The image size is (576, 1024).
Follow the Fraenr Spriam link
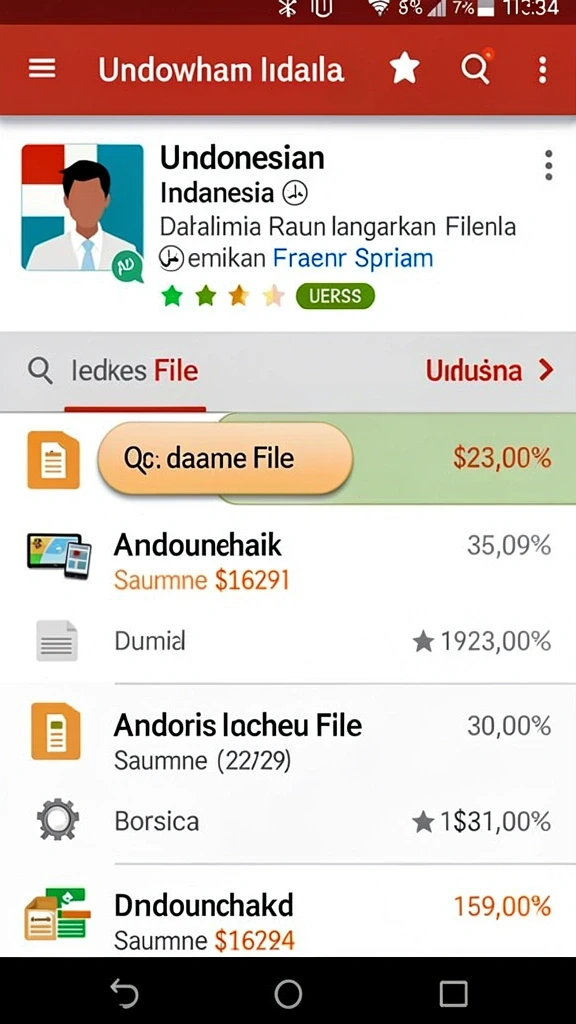[353, 258]
